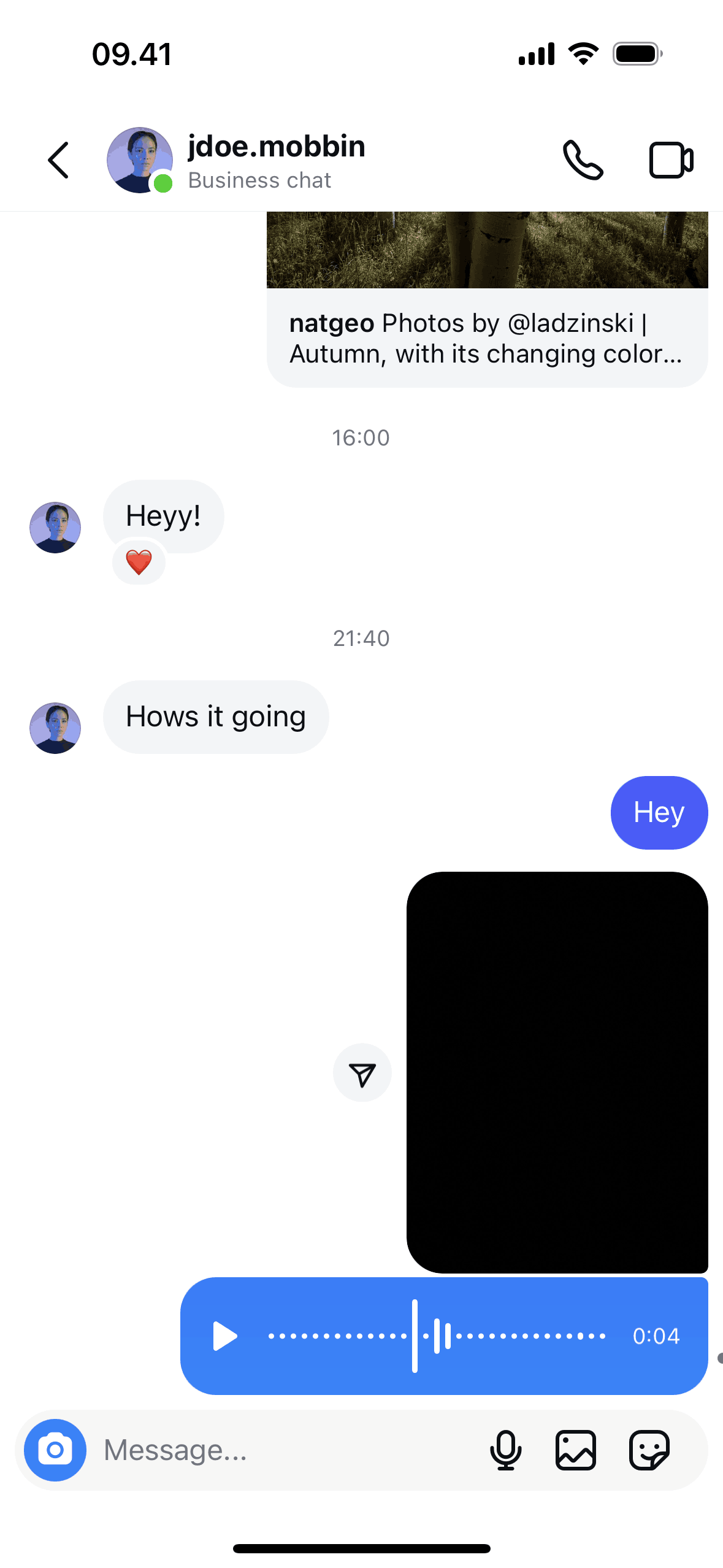This screenshot has width=723, height=1568.
Task: Open sender avatar beside Hows it going
Action: tap(55, 728)
